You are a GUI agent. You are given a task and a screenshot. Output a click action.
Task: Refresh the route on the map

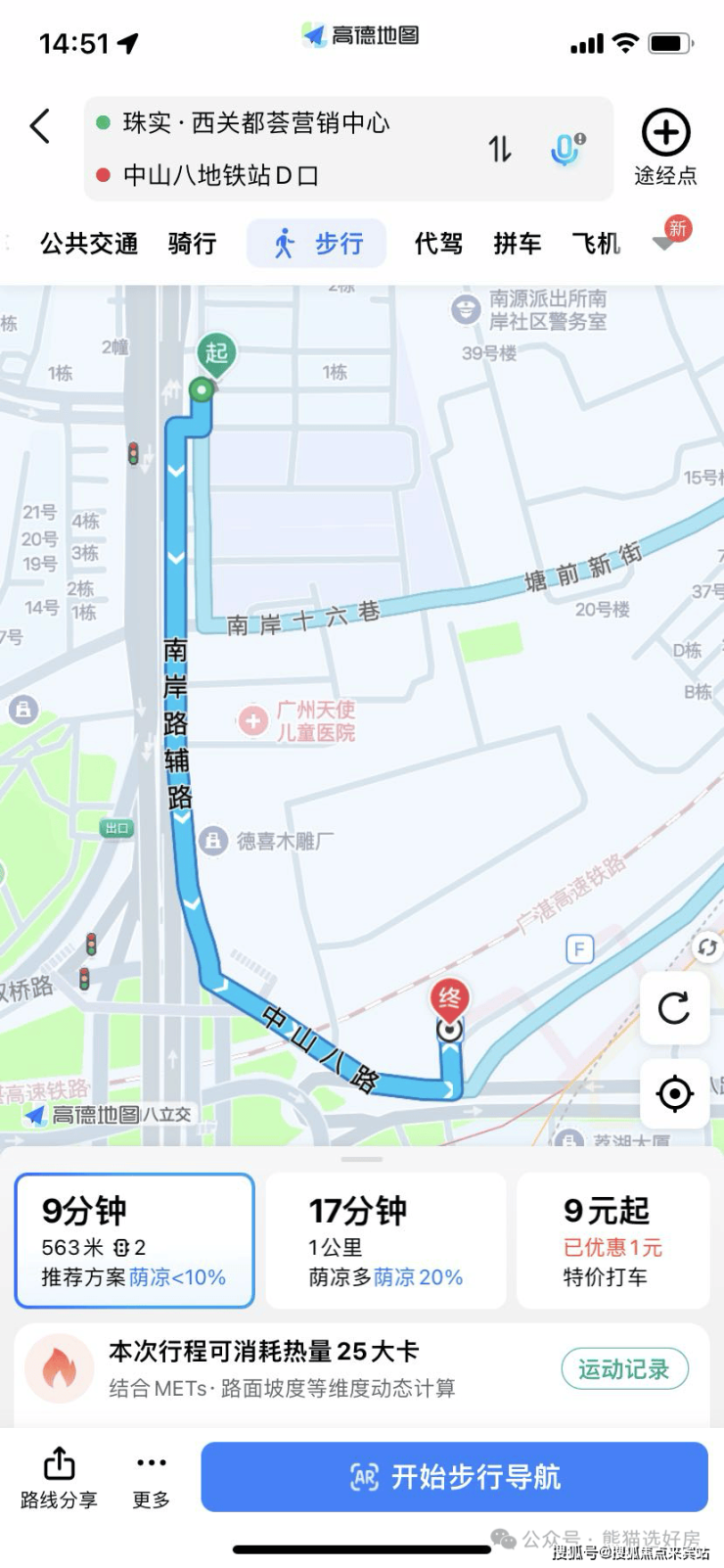pos(674,1008)
